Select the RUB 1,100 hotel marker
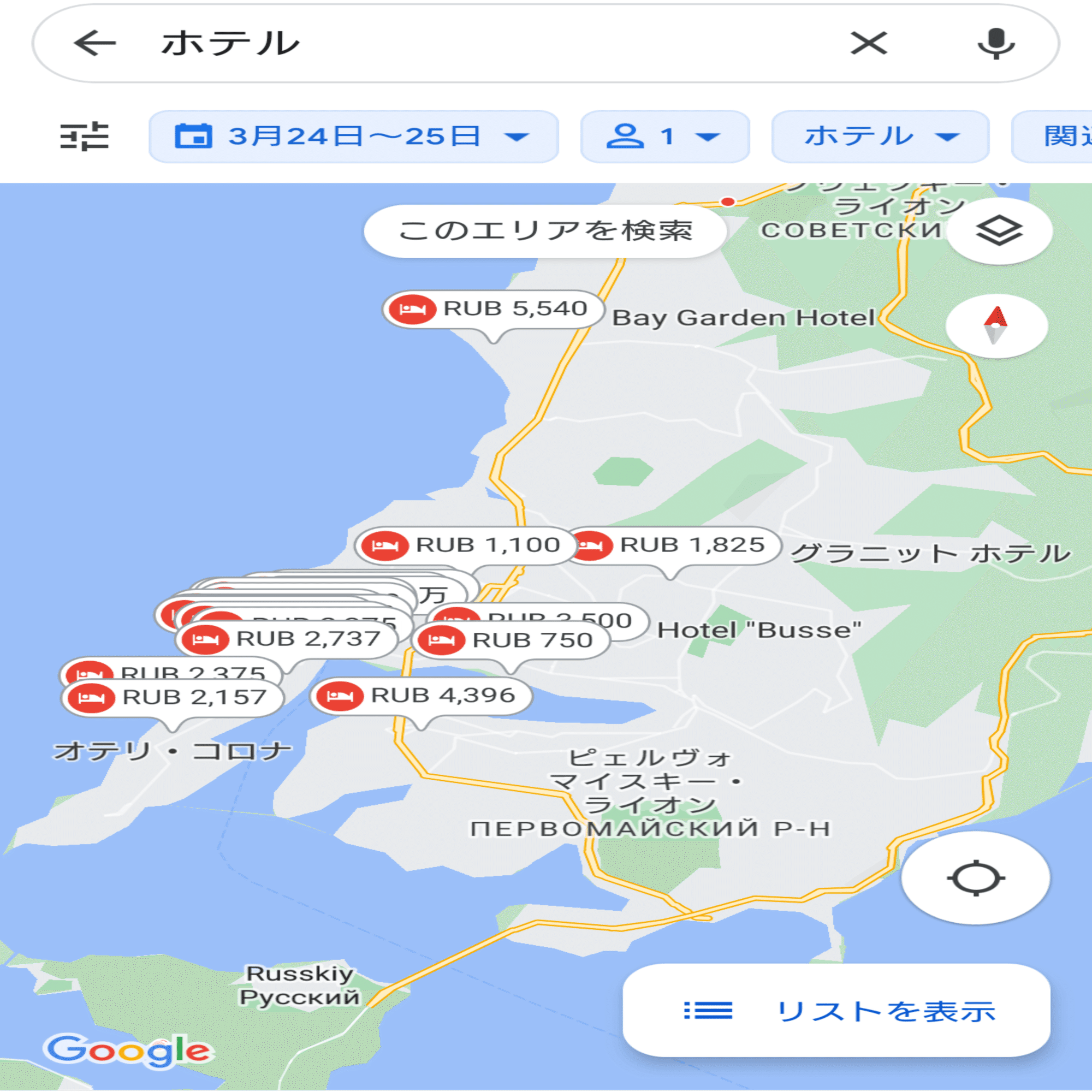 pyautogui.click(x=466, y=545)
